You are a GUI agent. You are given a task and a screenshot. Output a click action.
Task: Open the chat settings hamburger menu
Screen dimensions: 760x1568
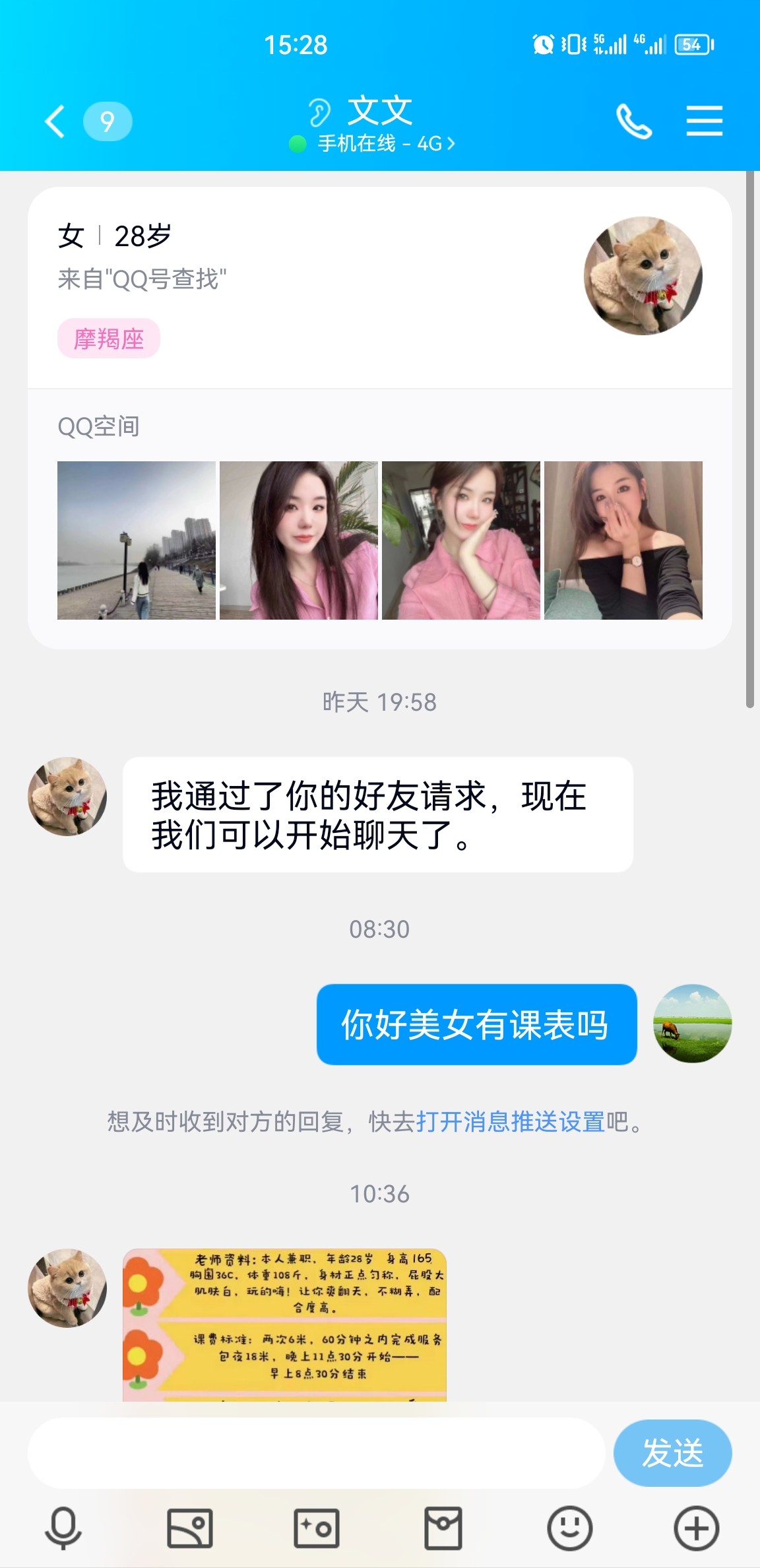[705, 121]
